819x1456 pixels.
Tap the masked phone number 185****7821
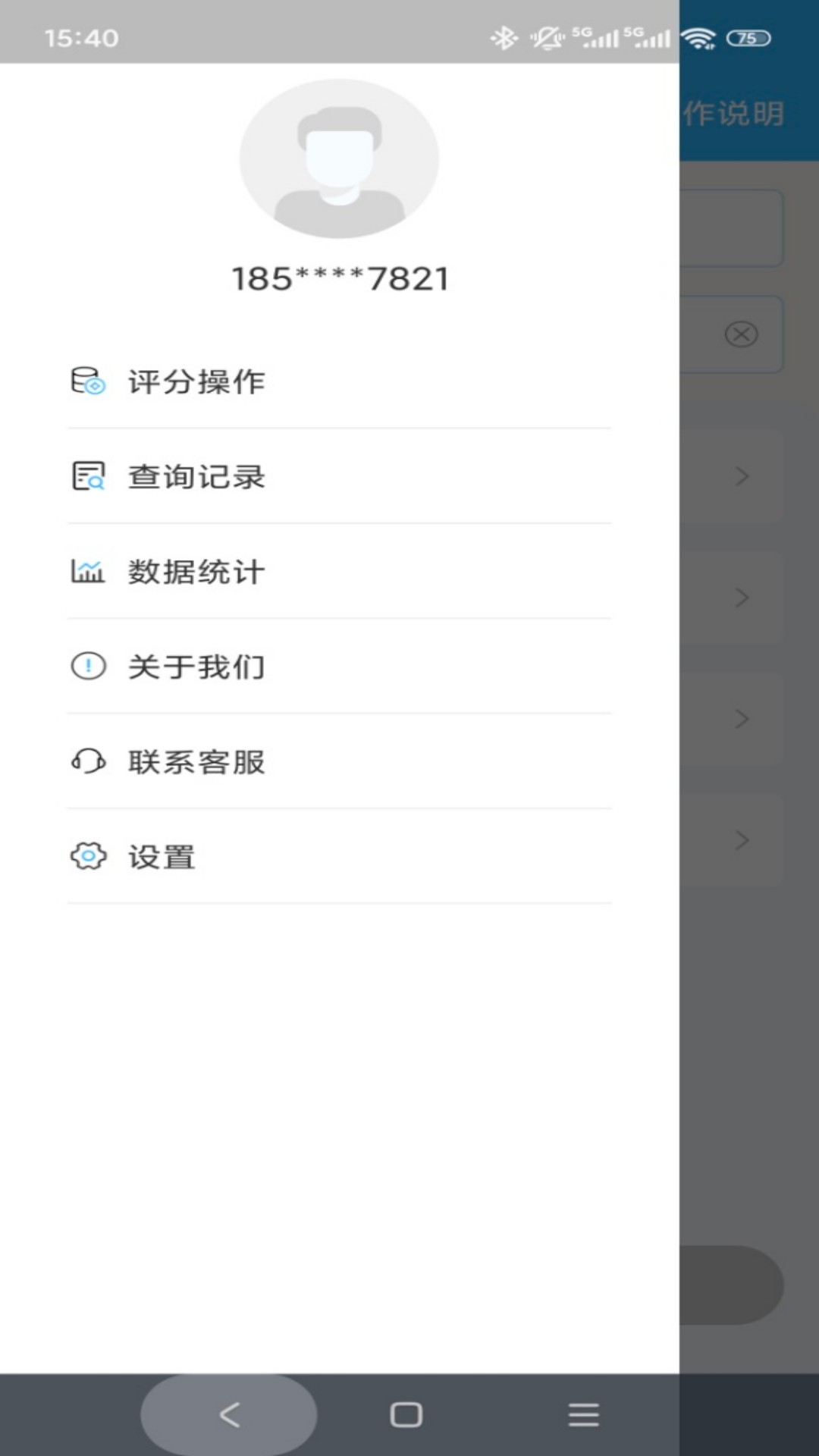(x=339, y=278)
